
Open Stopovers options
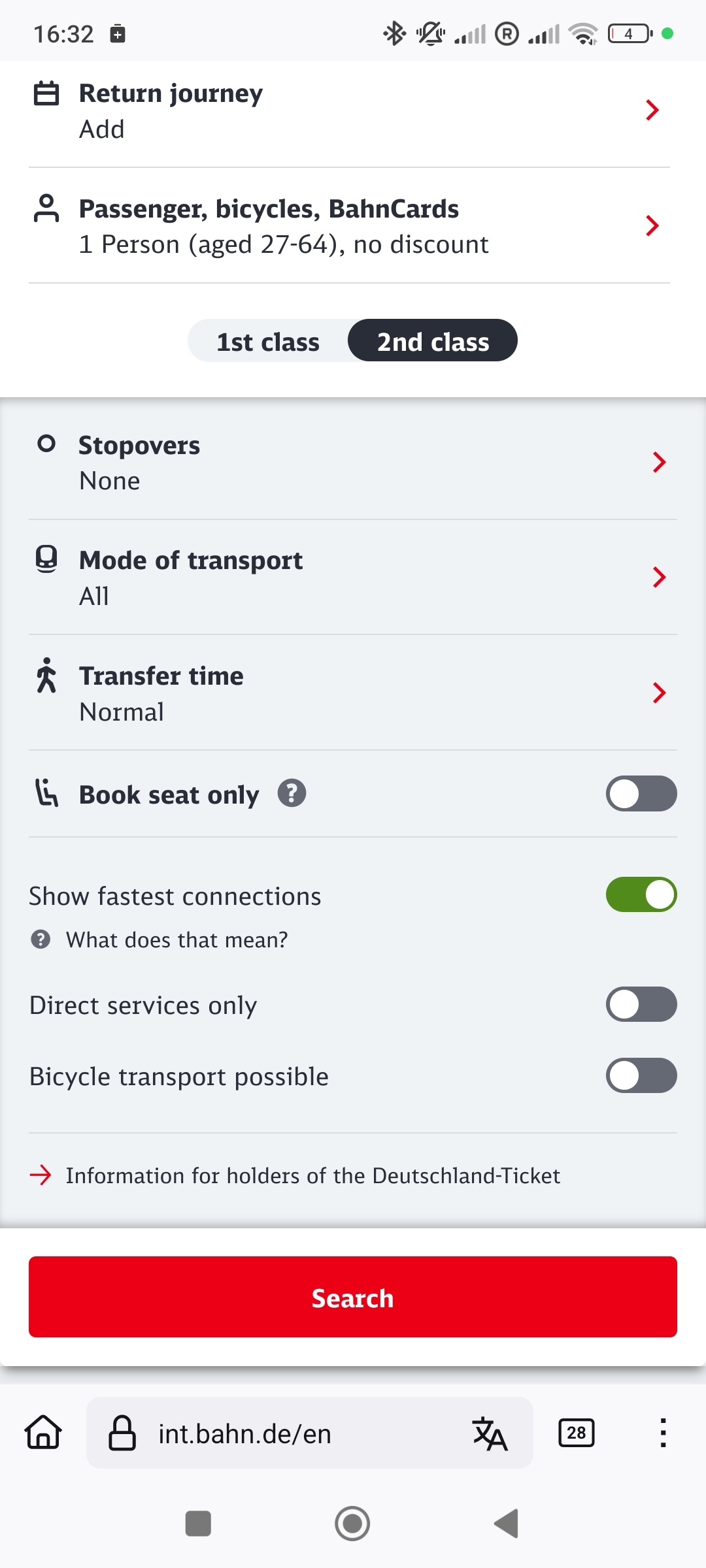click(x=353, y=463)
